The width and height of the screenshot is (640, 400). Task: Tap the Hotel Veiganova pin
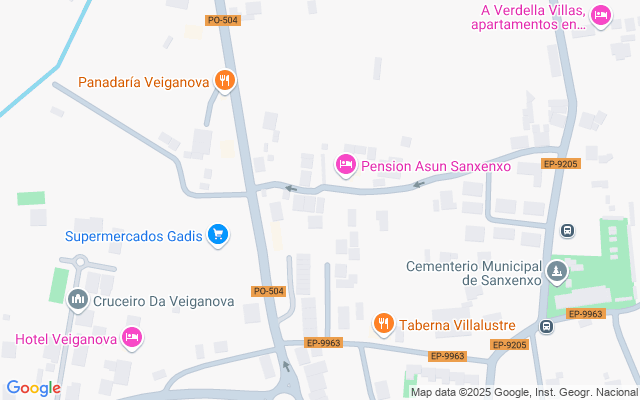131,338
